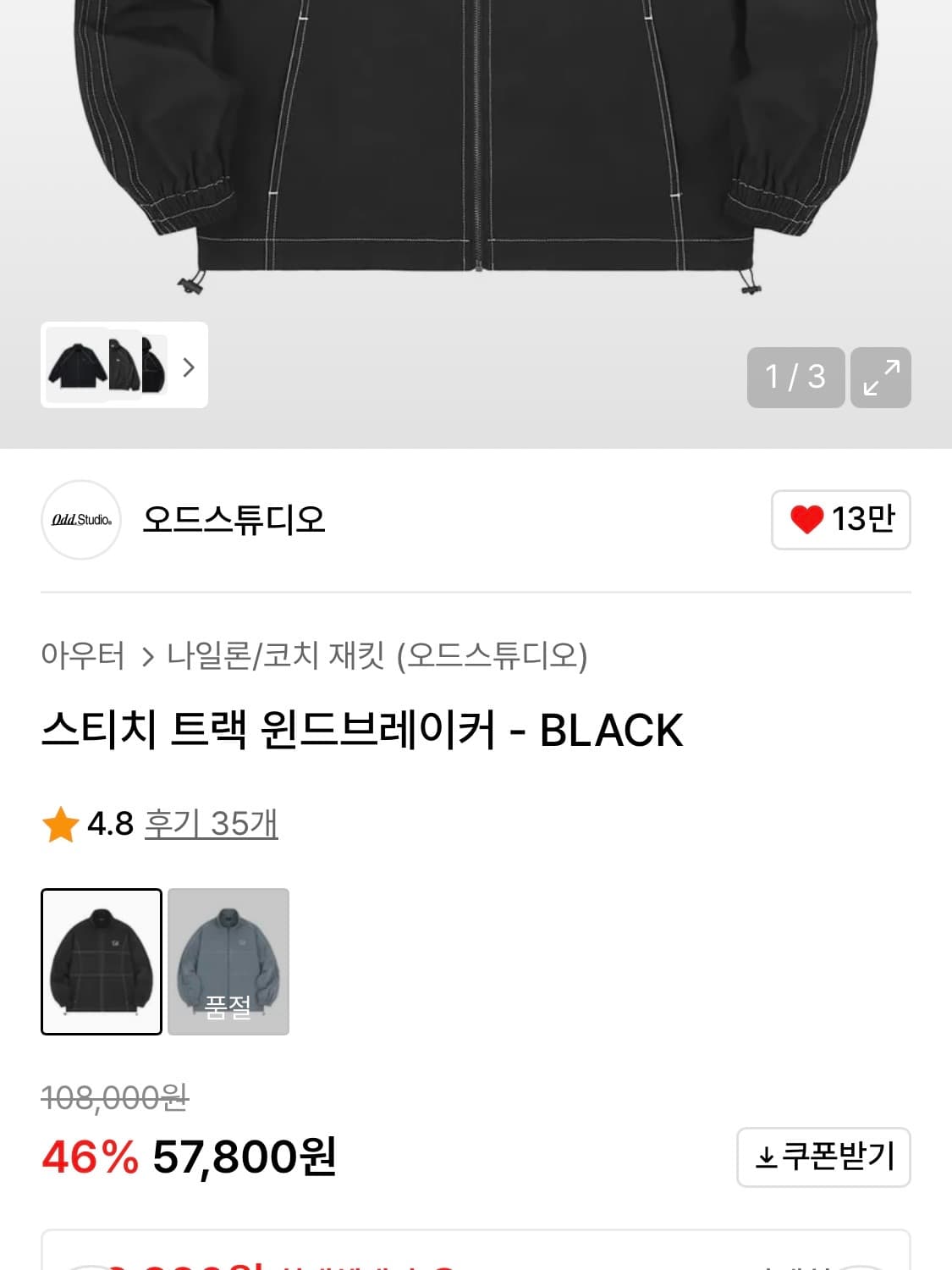Open the 아우터 category breadcrumb
The height and width of the screenshot is (1270, 952).
pos(81,652)
